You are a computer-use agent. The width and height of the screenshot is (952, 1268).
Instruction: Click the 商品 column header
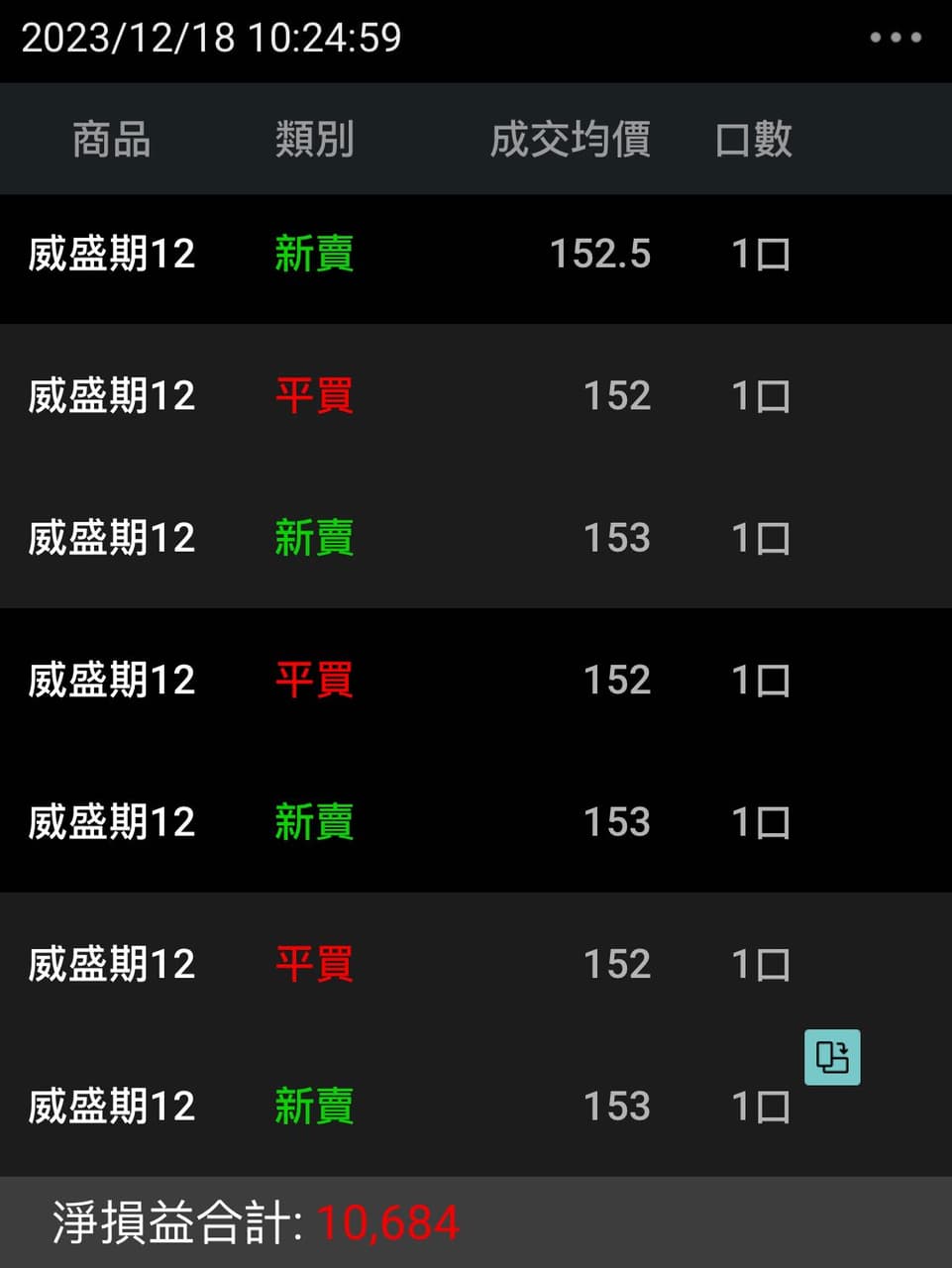pyautogui.click(x=110, y=140)
